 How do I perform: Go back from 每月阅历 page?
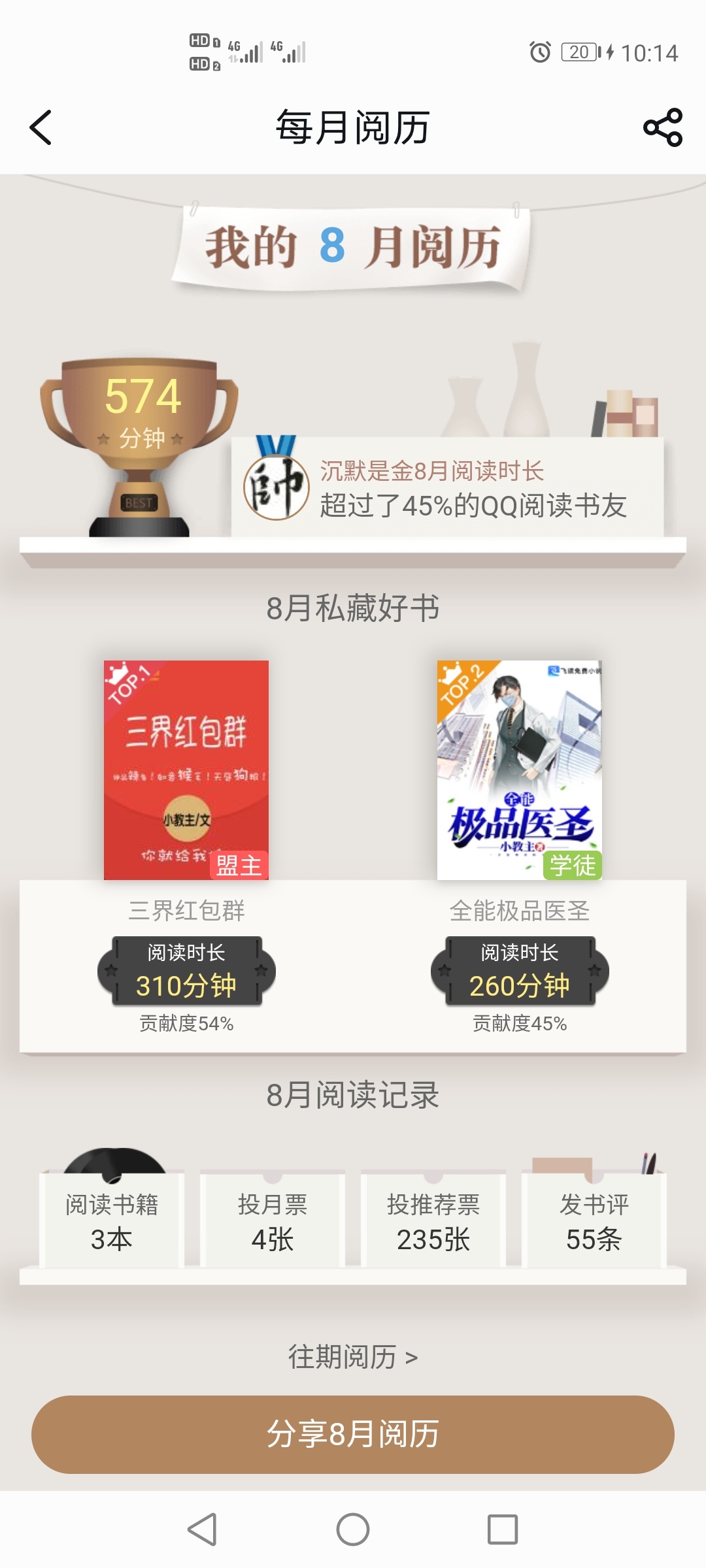[41, 127]
